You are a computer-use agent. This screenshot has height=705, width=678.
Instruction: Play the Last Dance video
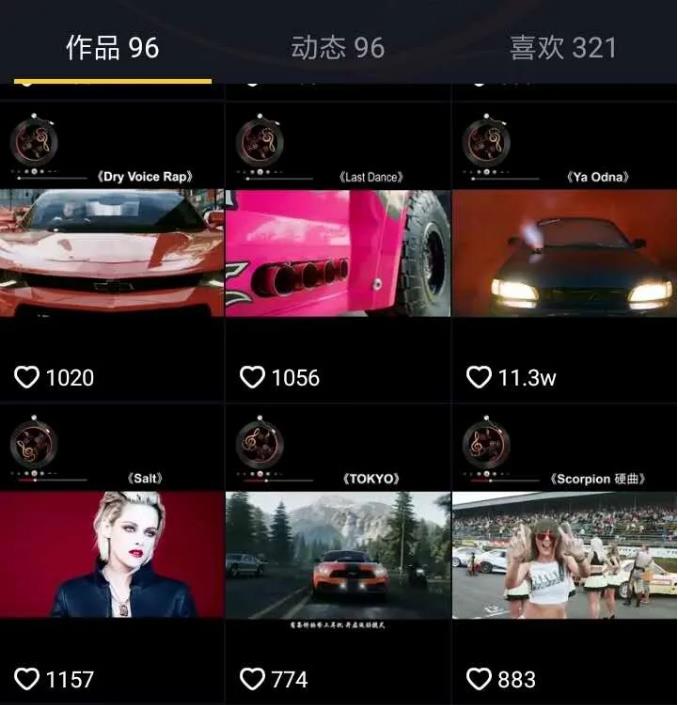pos(338,253)
